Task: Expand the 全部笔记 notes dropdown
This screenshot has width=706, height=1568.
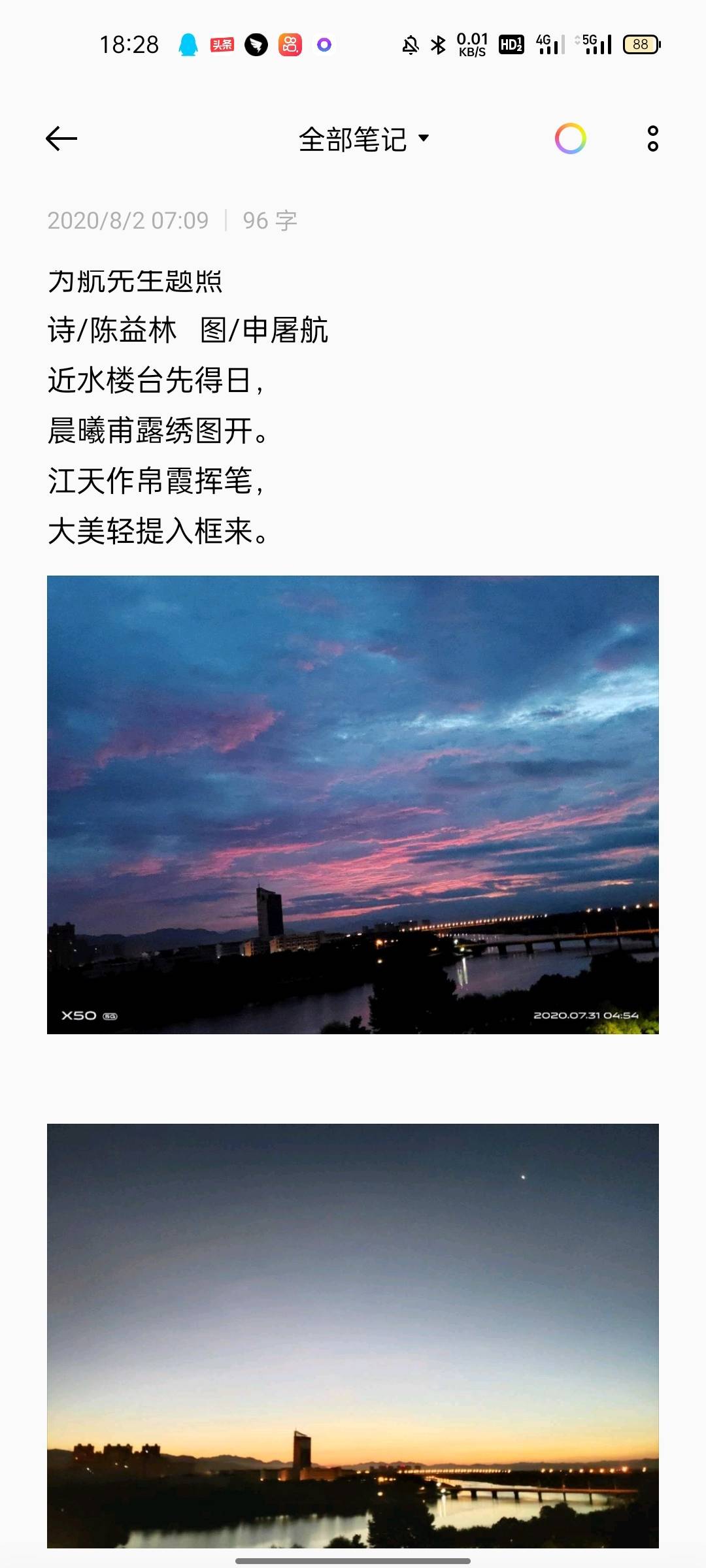Action: (x=363, y=139)
